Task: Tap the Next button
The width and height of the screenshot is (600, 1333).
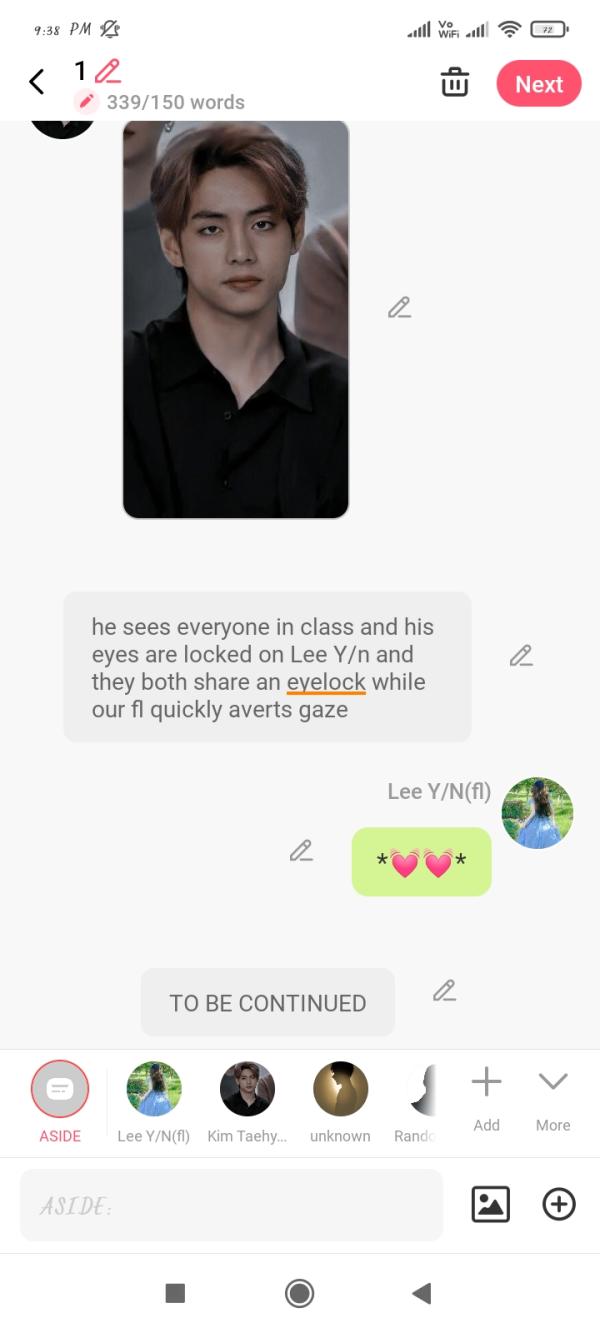Action: tap(538, 84)
